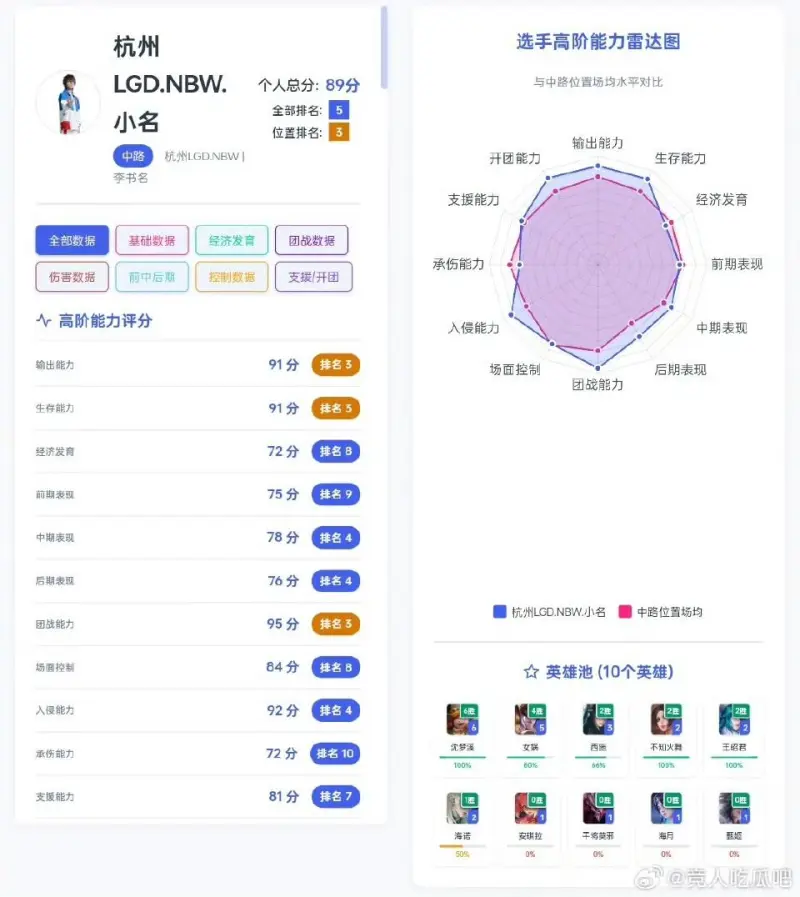
Task: Open the 经济发育 data tab
Action: (232, 240)
